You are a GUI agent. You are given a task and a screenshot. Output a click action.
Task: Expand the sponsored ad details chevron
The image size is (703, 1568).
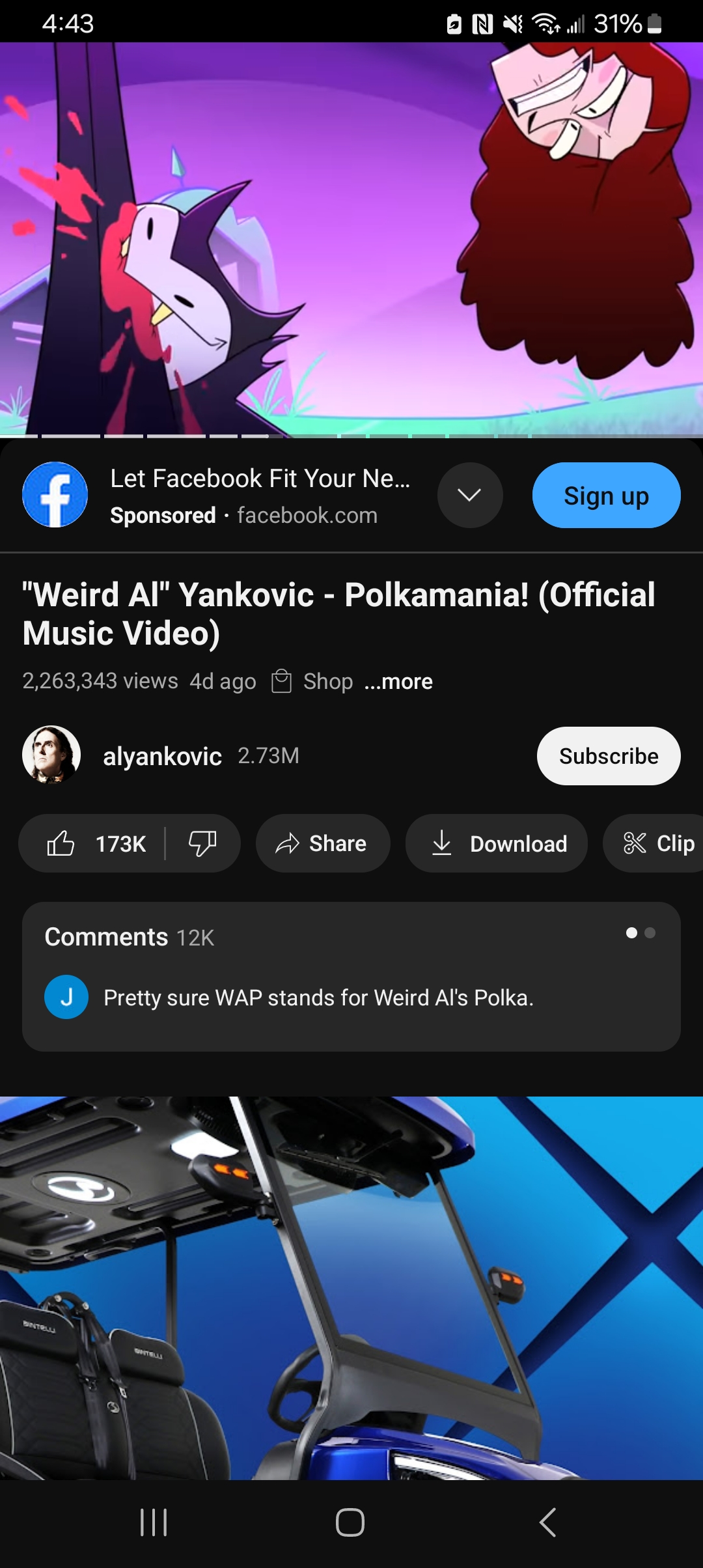469,496
